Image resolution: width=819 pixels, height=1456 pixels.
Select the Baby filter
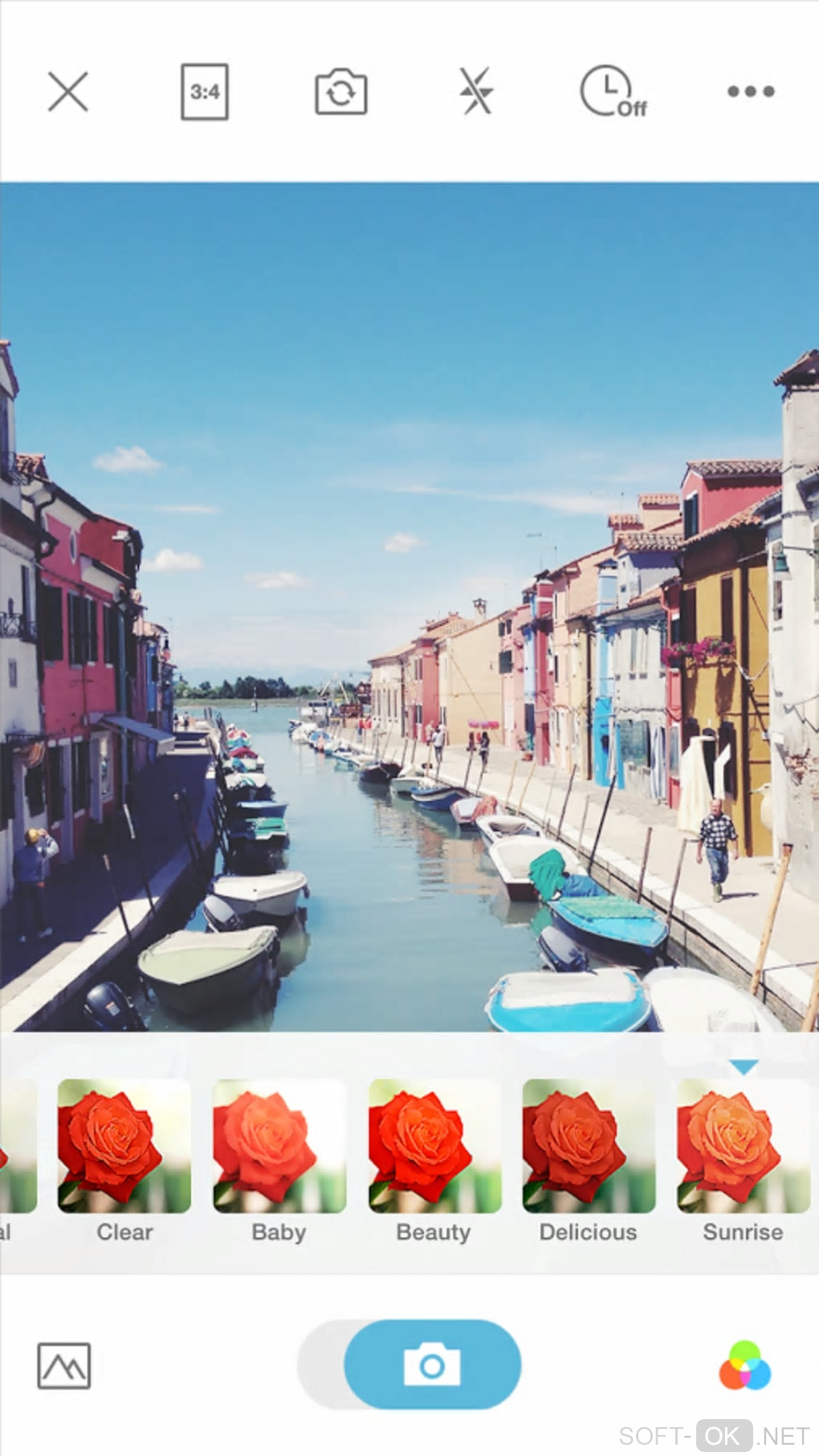coord(279,1146)
